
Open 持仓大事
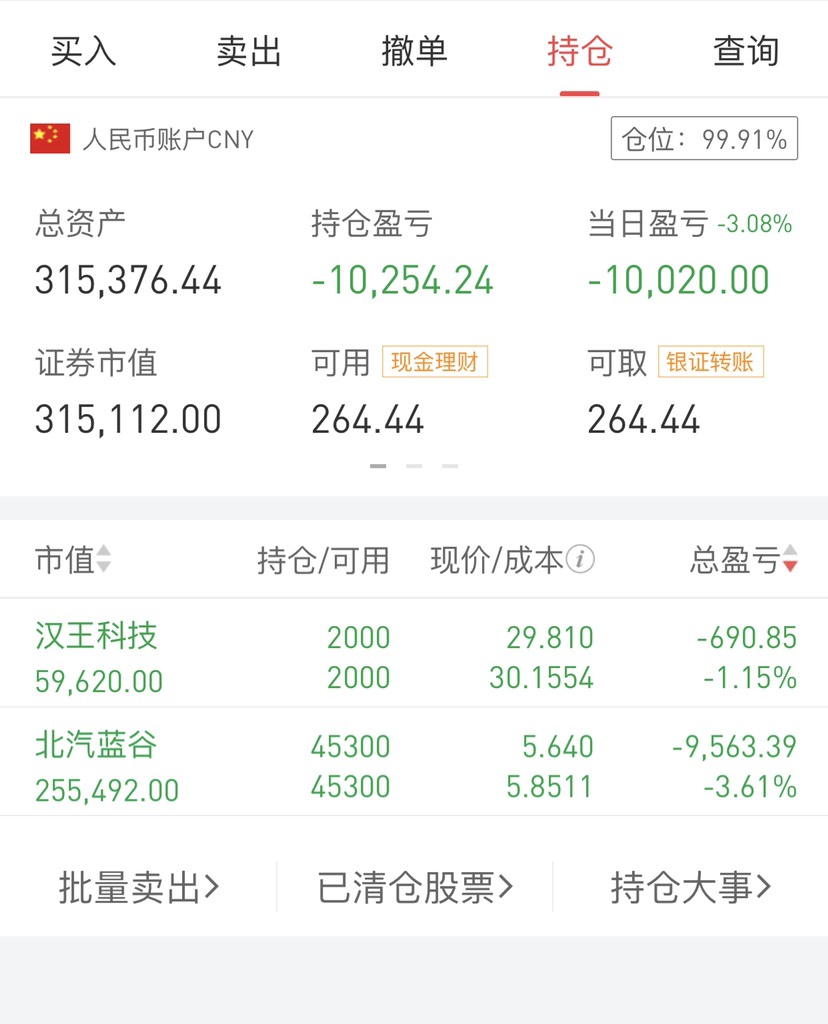[x=691, y=887]
